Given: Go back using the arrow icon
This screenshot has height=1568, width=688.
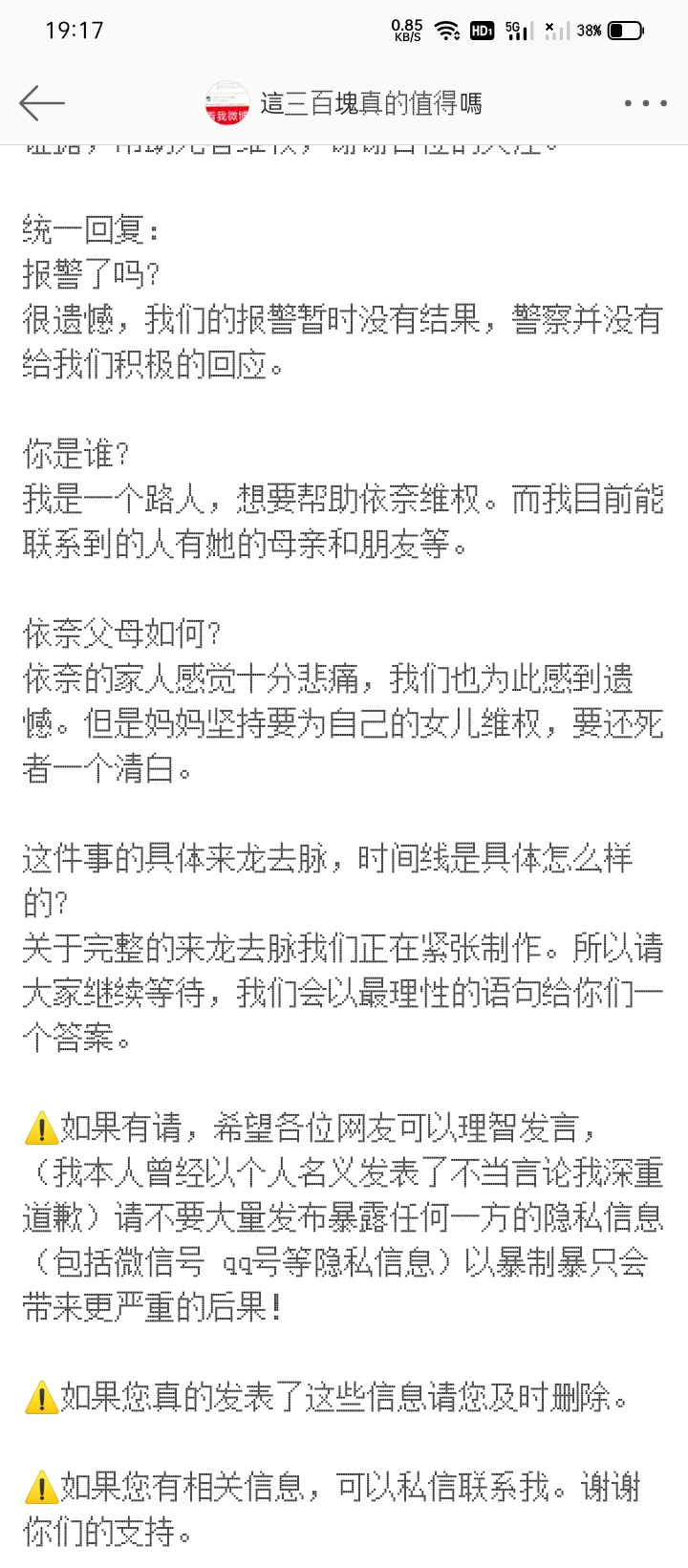Looking at the screenshot, I should pyautogui.click(x=41, y=102).
